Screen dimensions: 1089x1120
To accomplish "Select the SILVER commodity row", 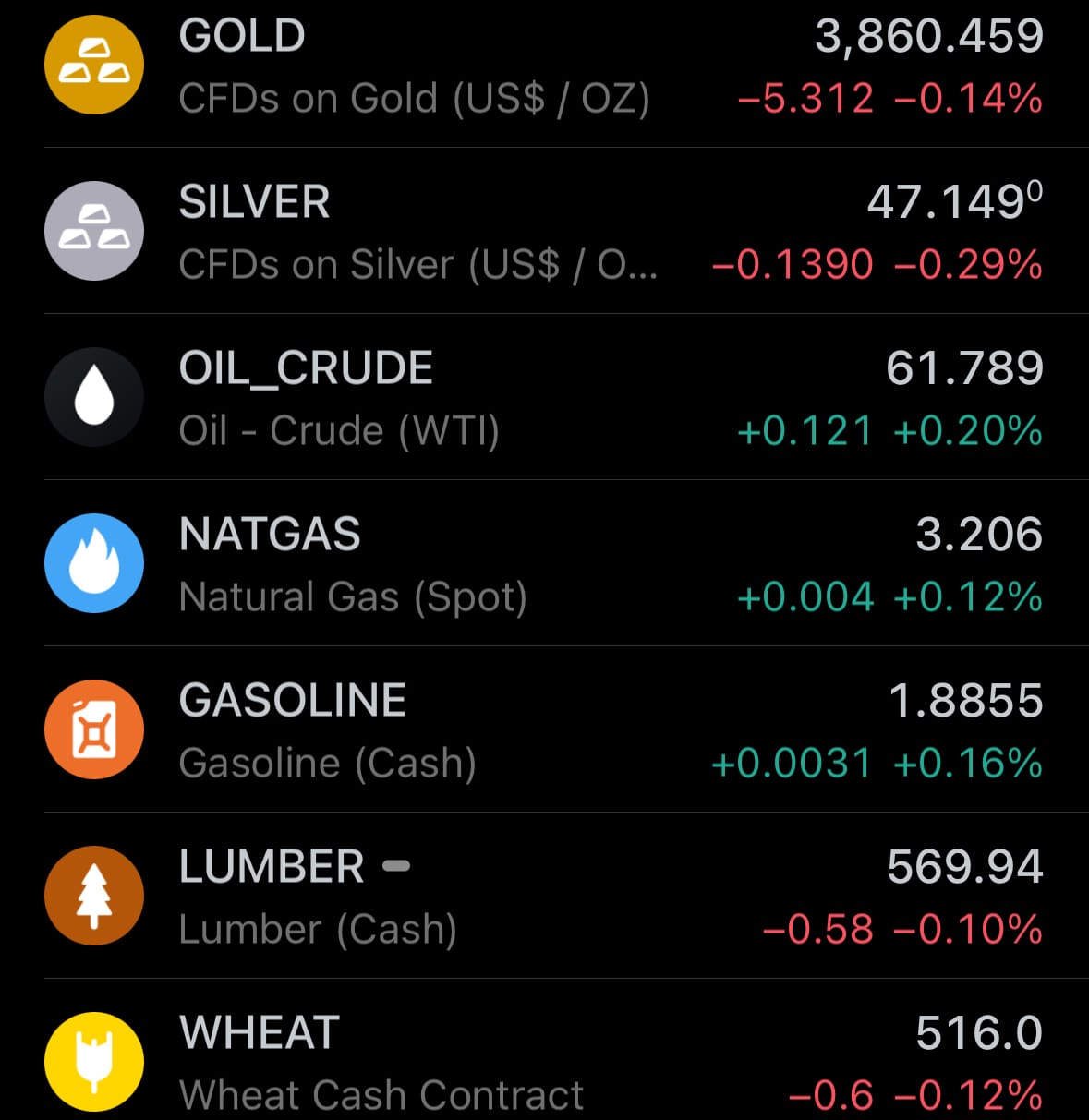I will [x=544, y=232].
